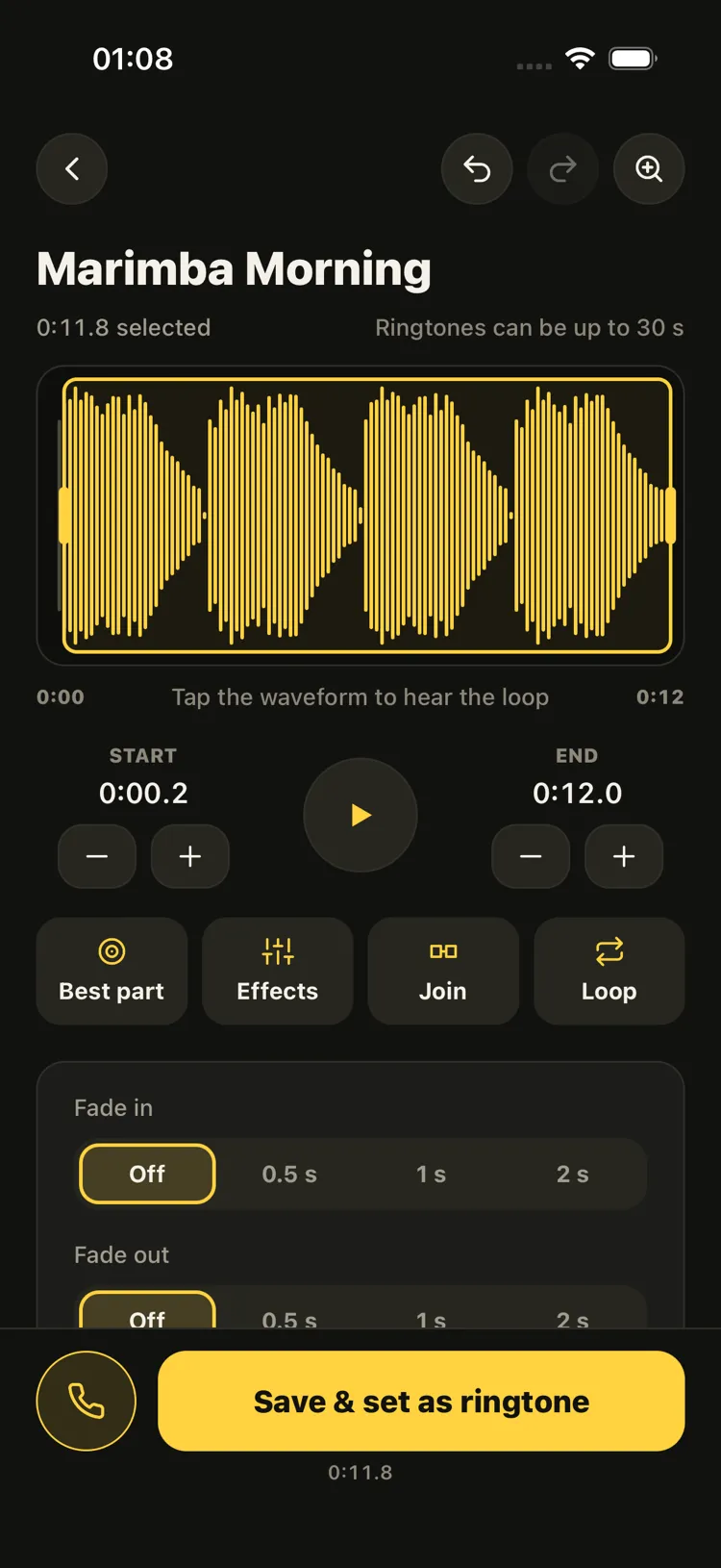The image size is (721, 1568).
Task: Set Fade in to 0.5 s
Action: pos(289,1174)
